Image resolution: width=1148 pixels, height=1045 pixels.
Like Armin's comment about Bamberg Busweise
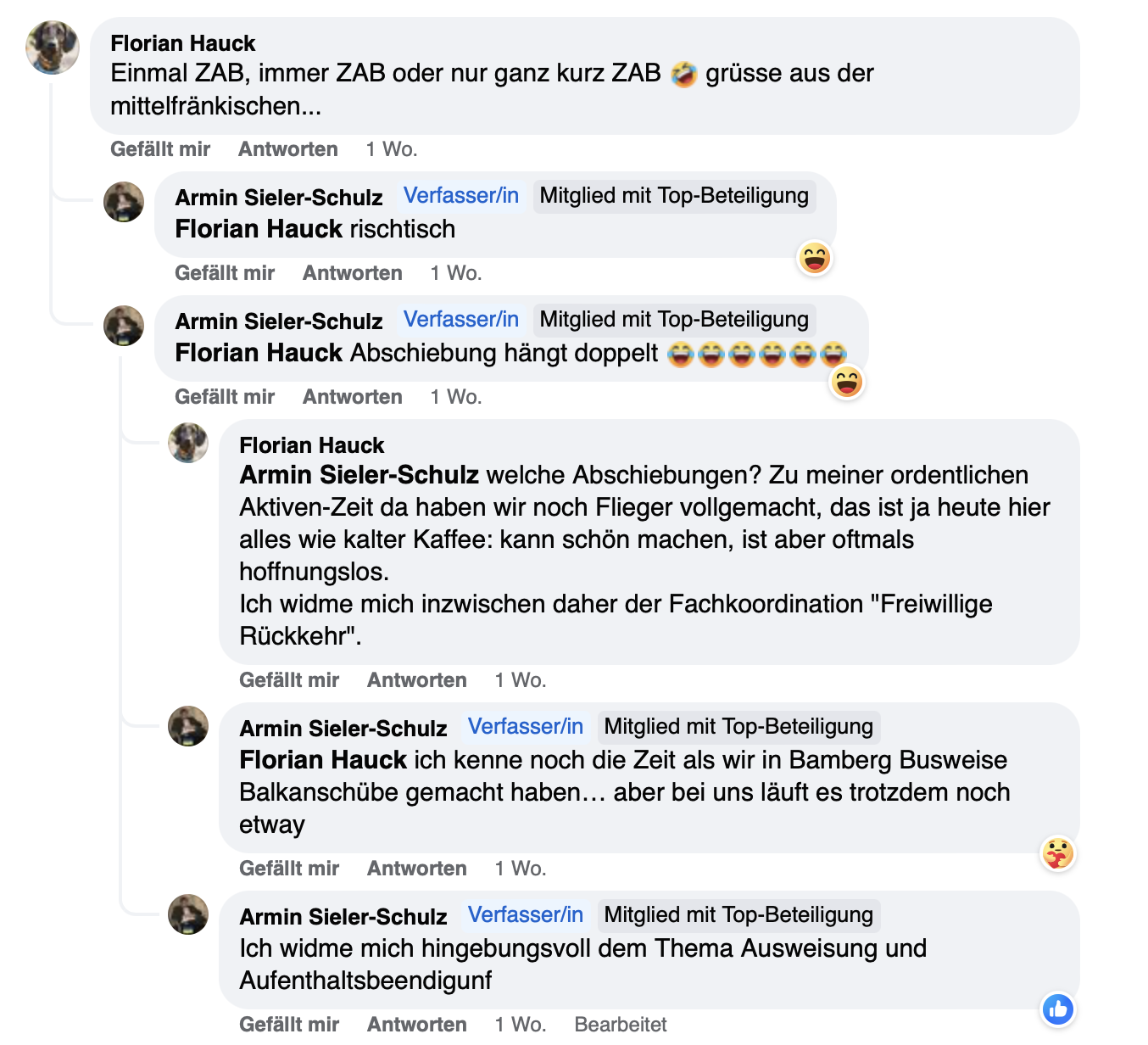pyautogui.click(x=288, y=869)
